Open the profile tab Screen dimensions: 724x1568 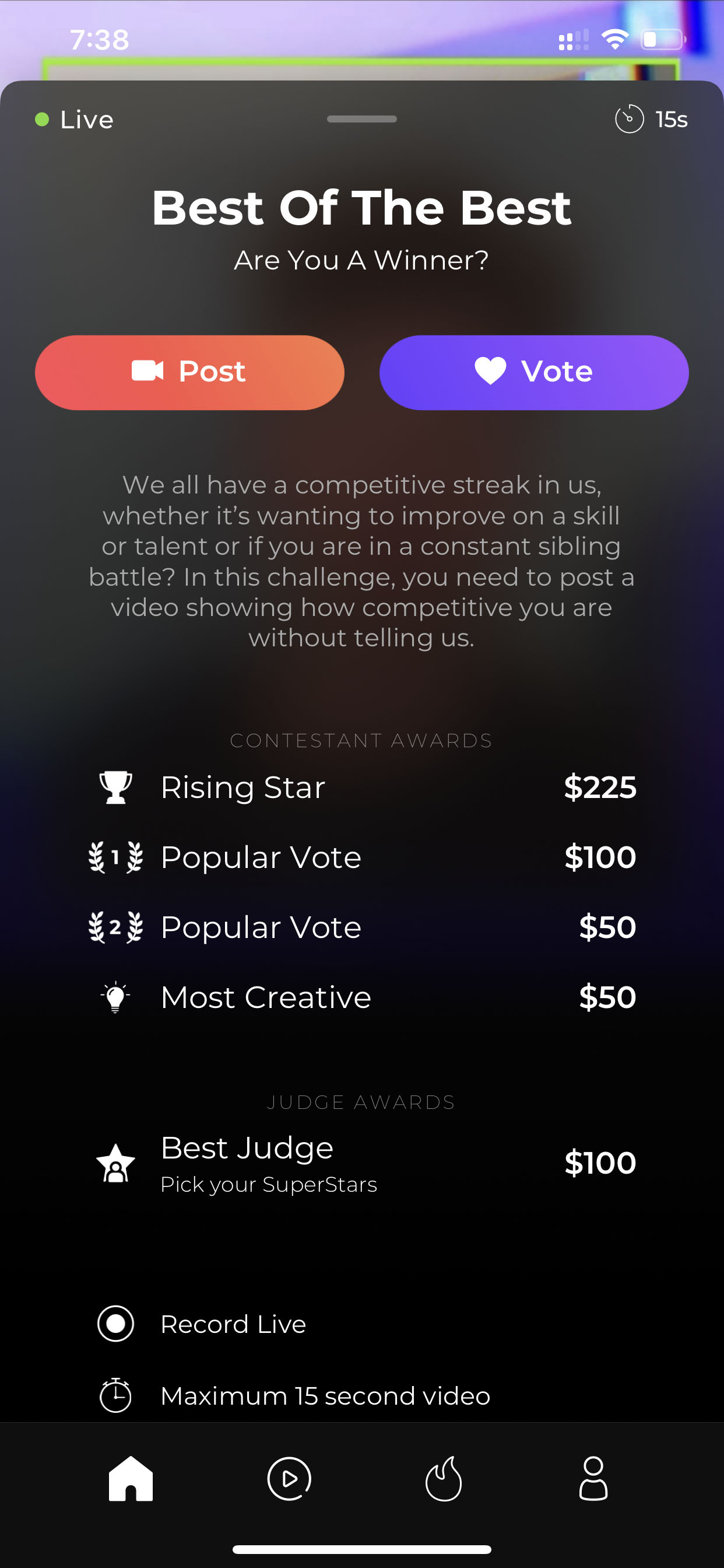pos(593,1478)
